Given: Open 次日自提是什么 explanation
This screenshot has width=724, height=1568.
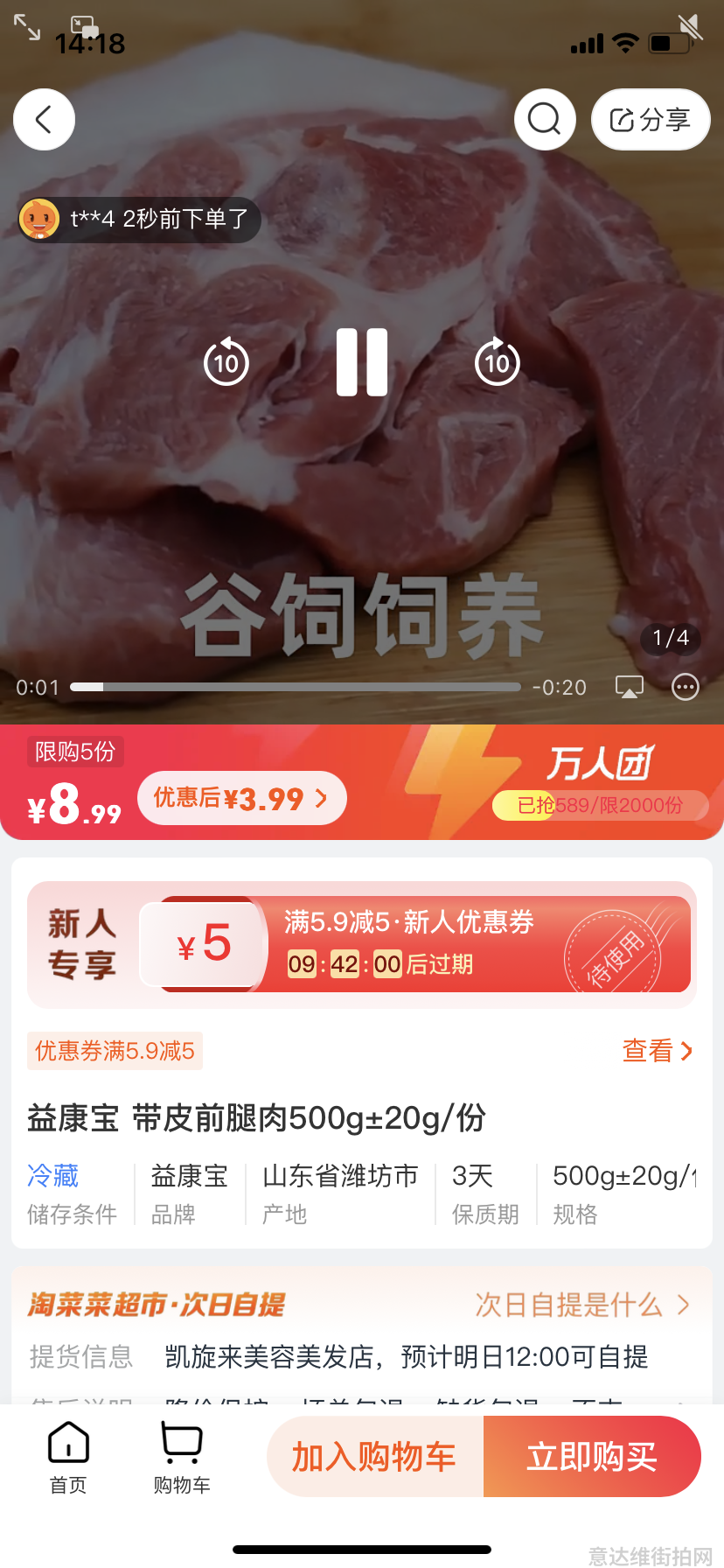Looking at the screenshot, I should (x=583, y=1305).
